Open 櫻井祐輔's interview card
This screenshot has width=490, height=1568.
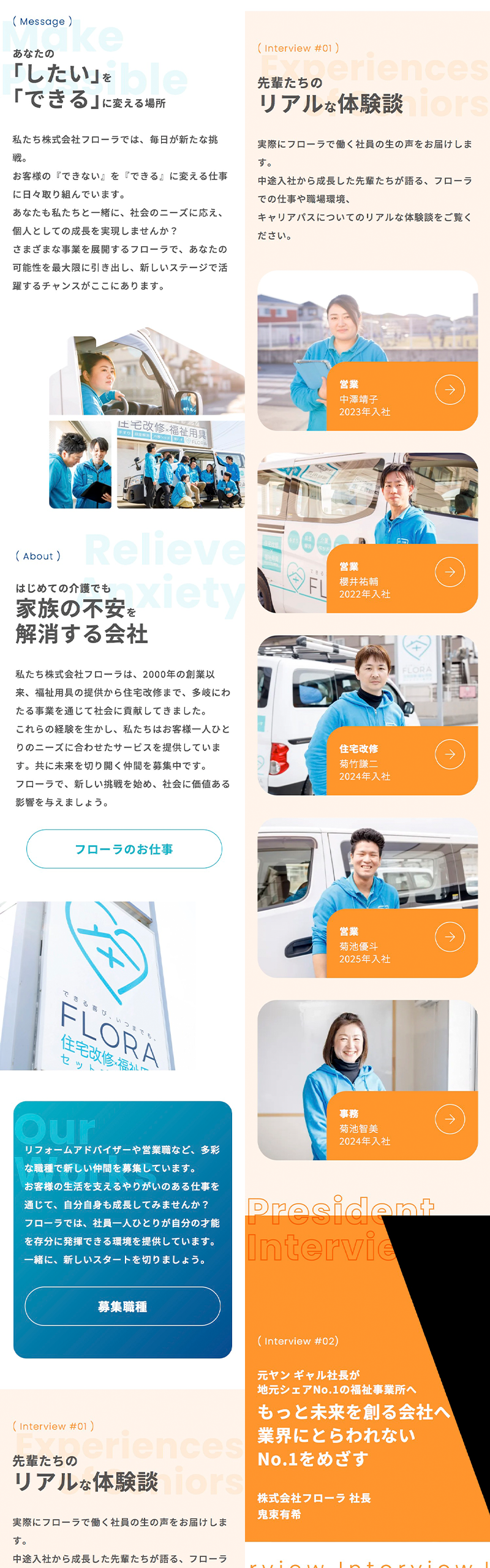(x=450, y=572)
